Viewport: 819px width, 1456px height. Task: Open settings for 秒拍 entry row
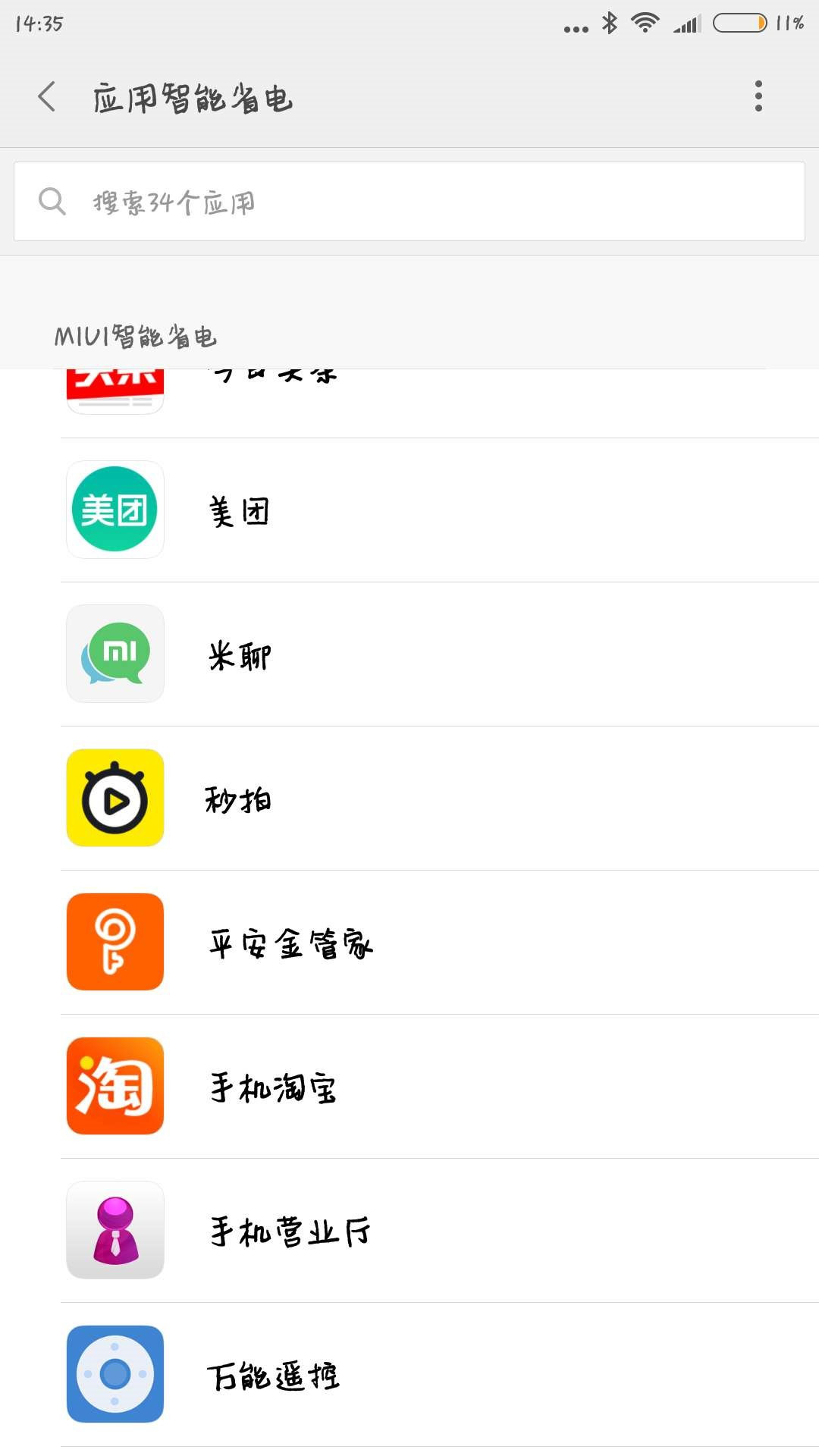click(409, 799)
